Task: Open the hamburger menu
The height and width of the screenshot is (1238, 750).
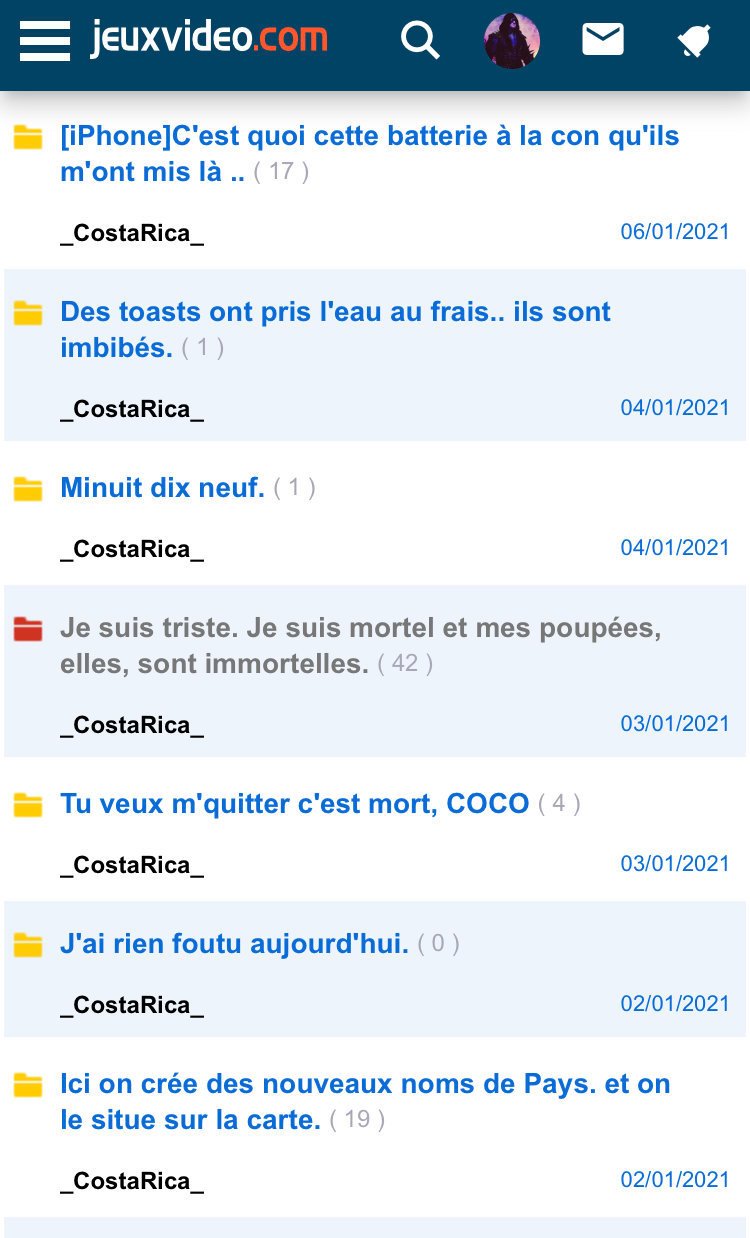Action: pyautogui.click(x=44, y=41)
